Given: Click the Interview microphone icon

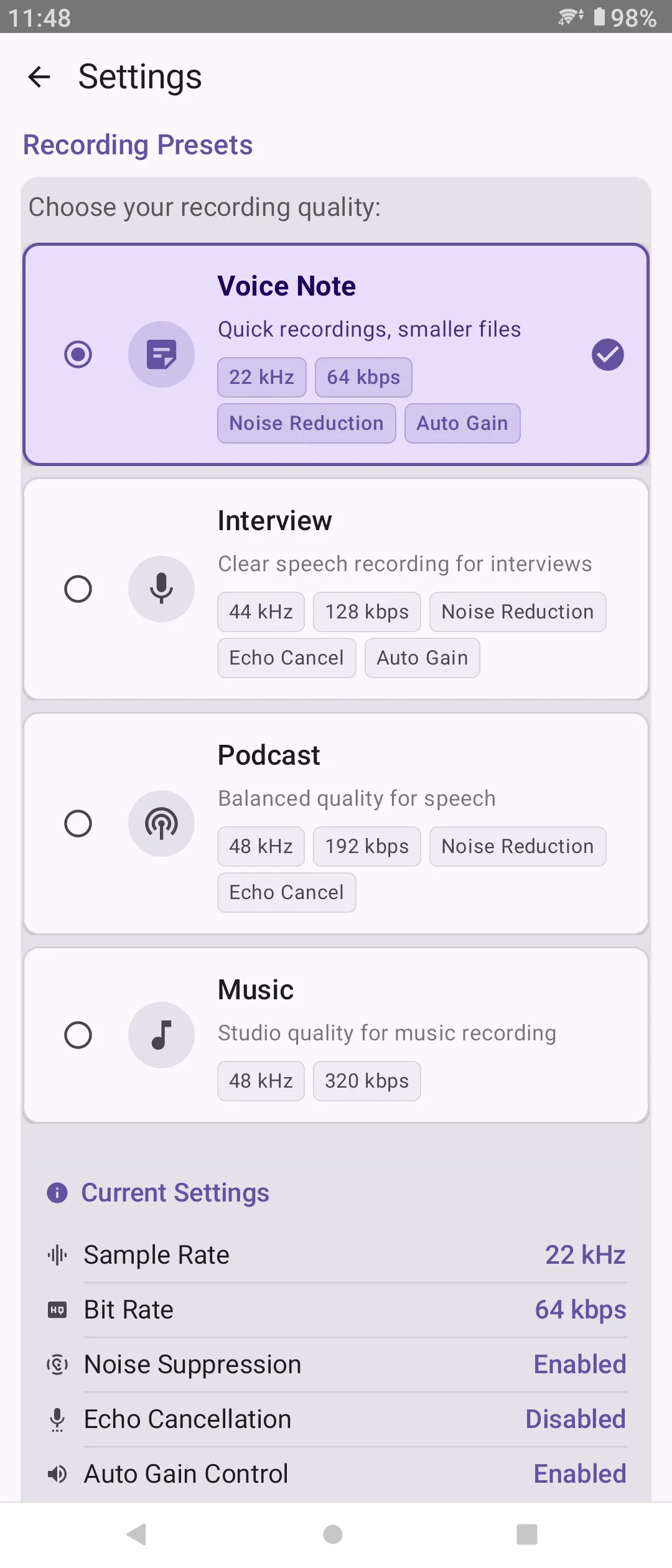Looking at the screenshot, I should tap(161, 588).
